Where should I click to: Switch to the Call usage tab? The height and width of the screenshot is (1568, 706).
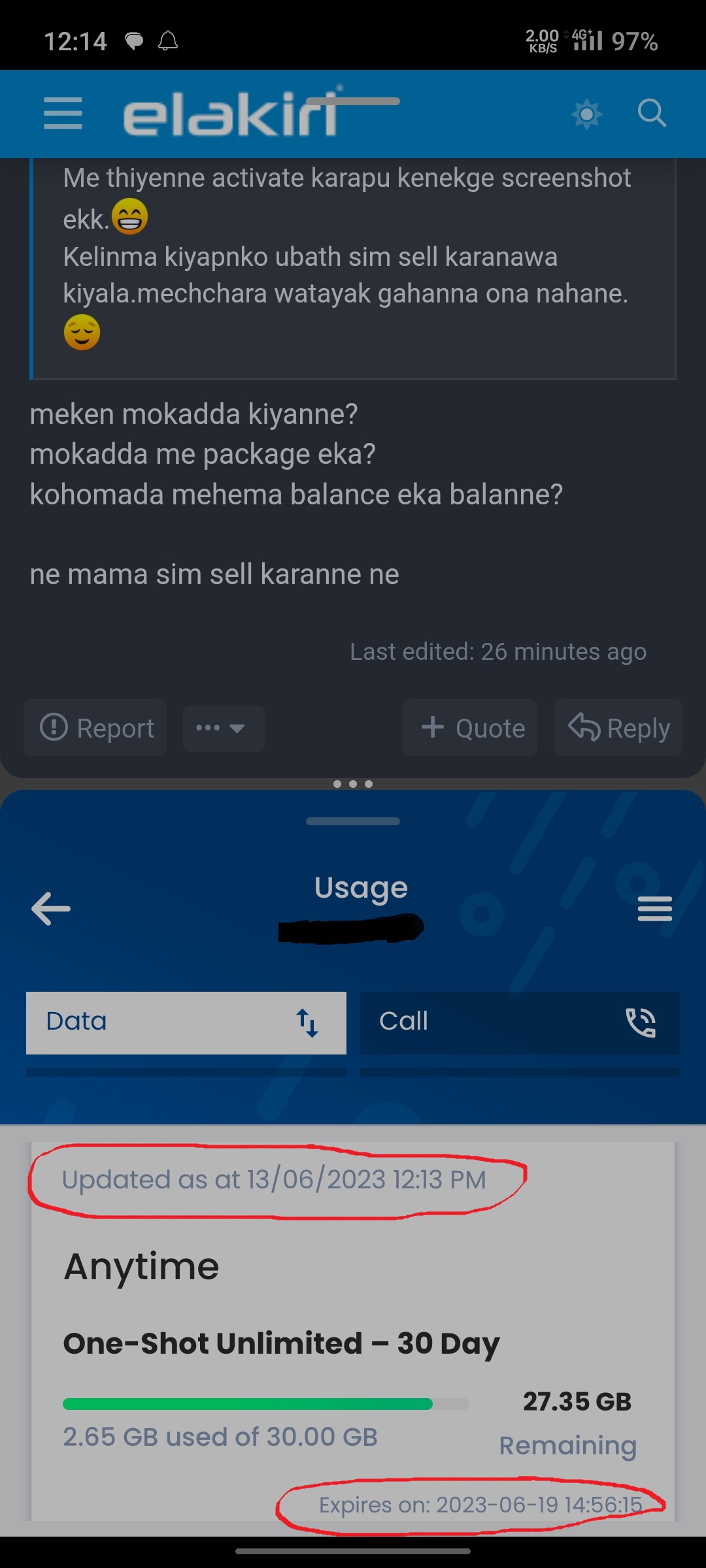520,1022
